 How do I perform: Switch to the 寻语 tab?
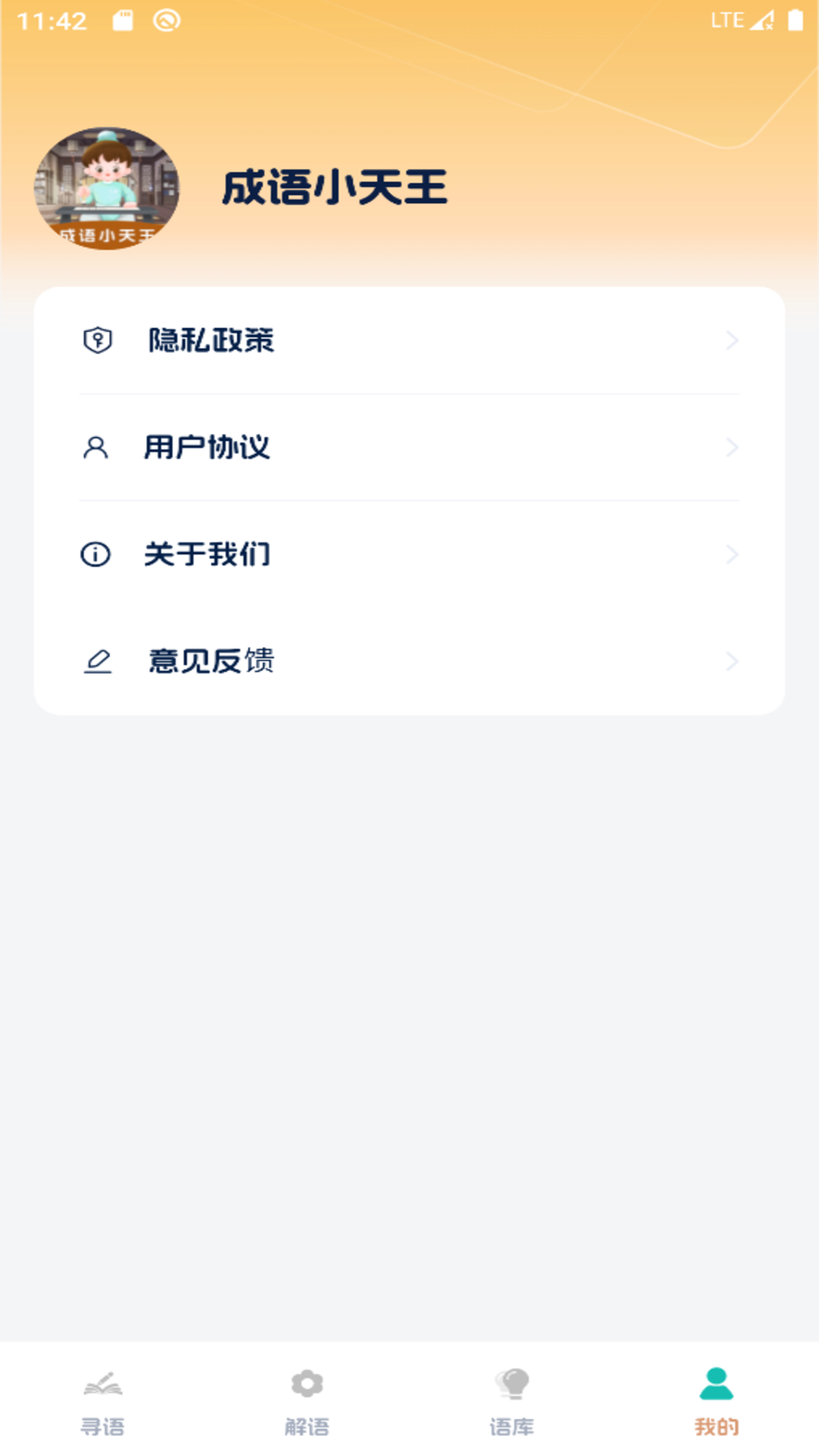(x=102, y=1402)
